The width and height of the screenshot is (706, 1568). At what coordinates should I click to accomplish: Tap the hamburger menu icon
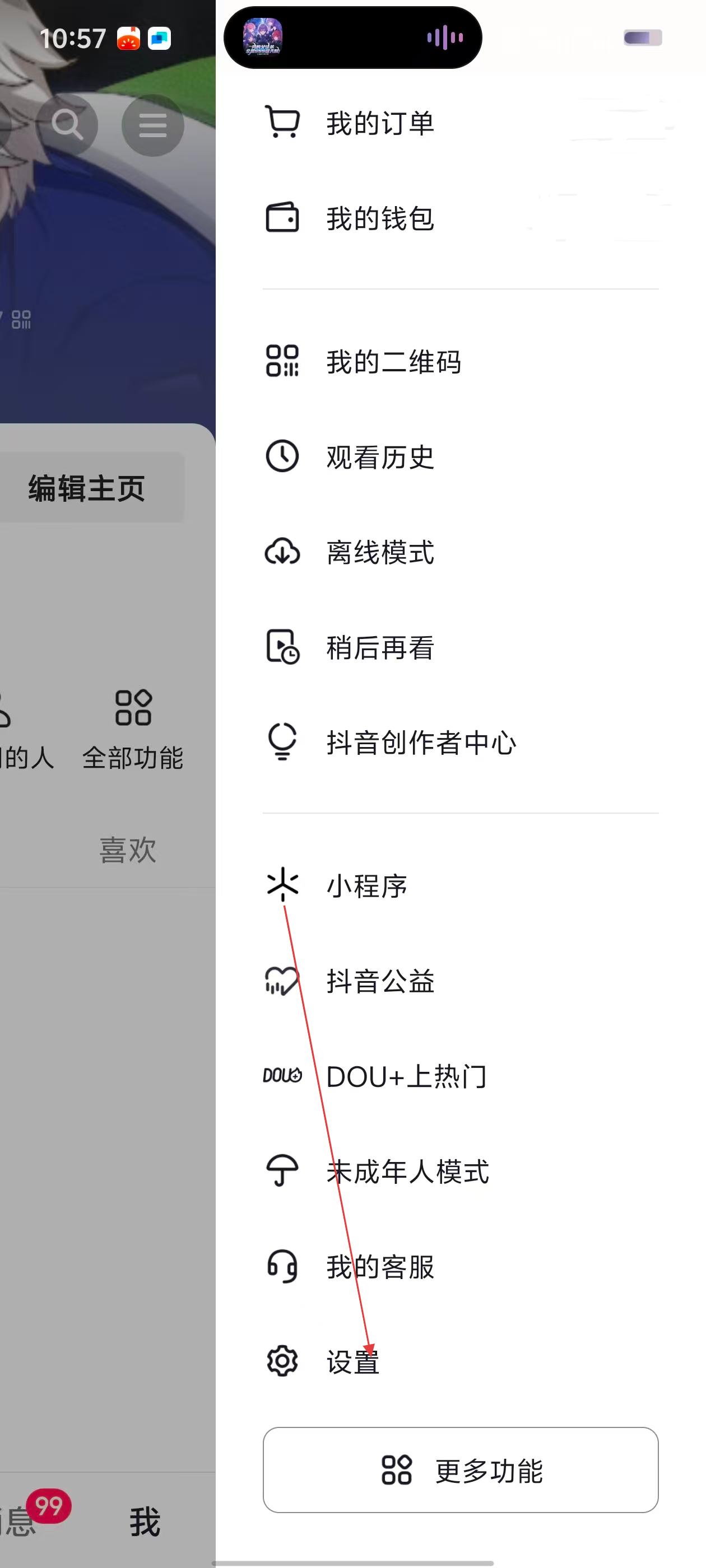click(152, 125)
